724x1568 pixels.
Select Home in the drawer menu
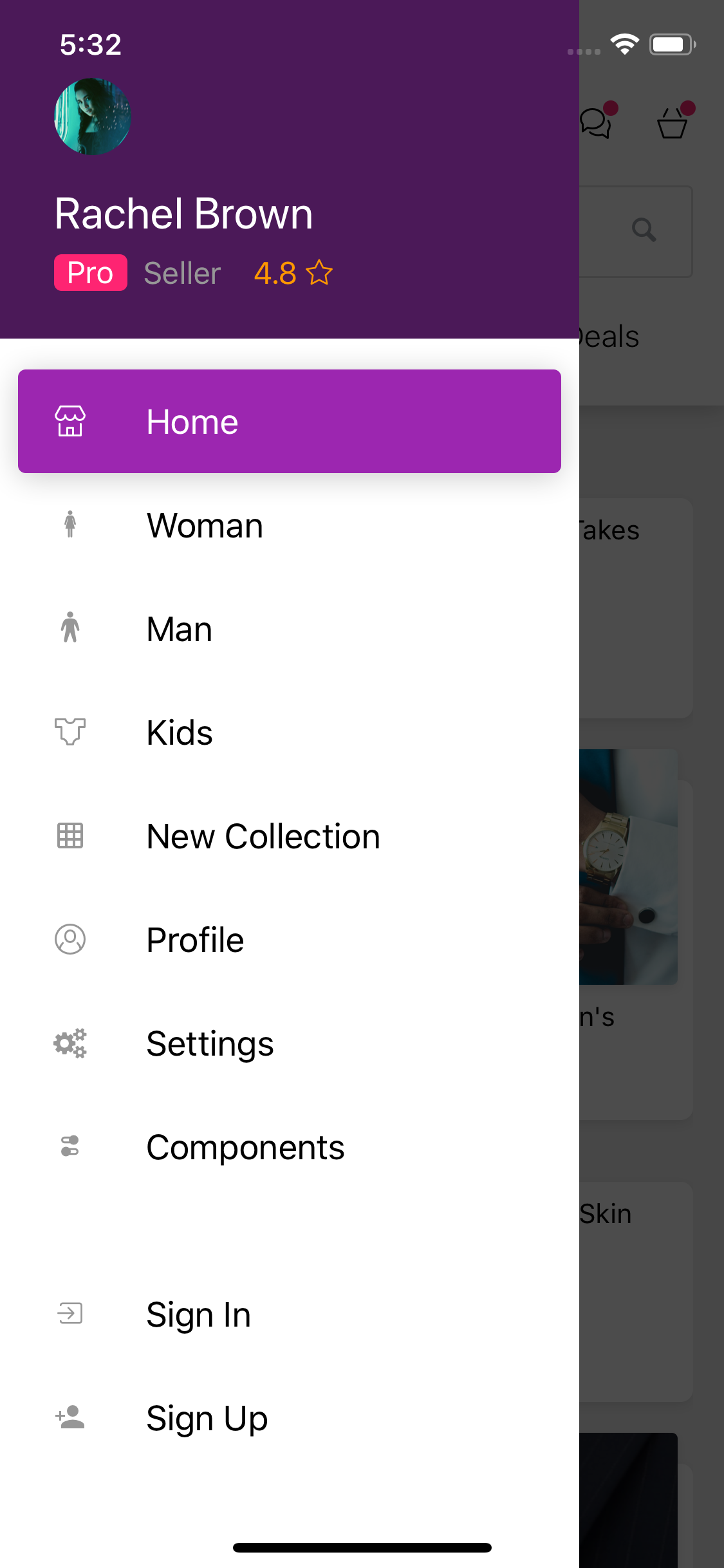pos(290,421)
